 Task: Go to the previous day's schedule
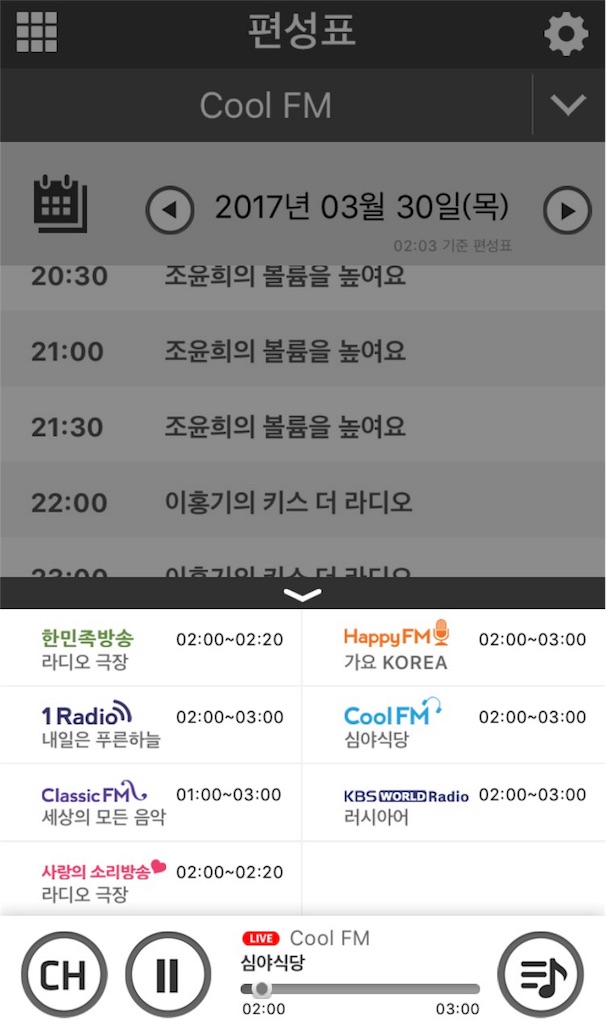point(170,210)
